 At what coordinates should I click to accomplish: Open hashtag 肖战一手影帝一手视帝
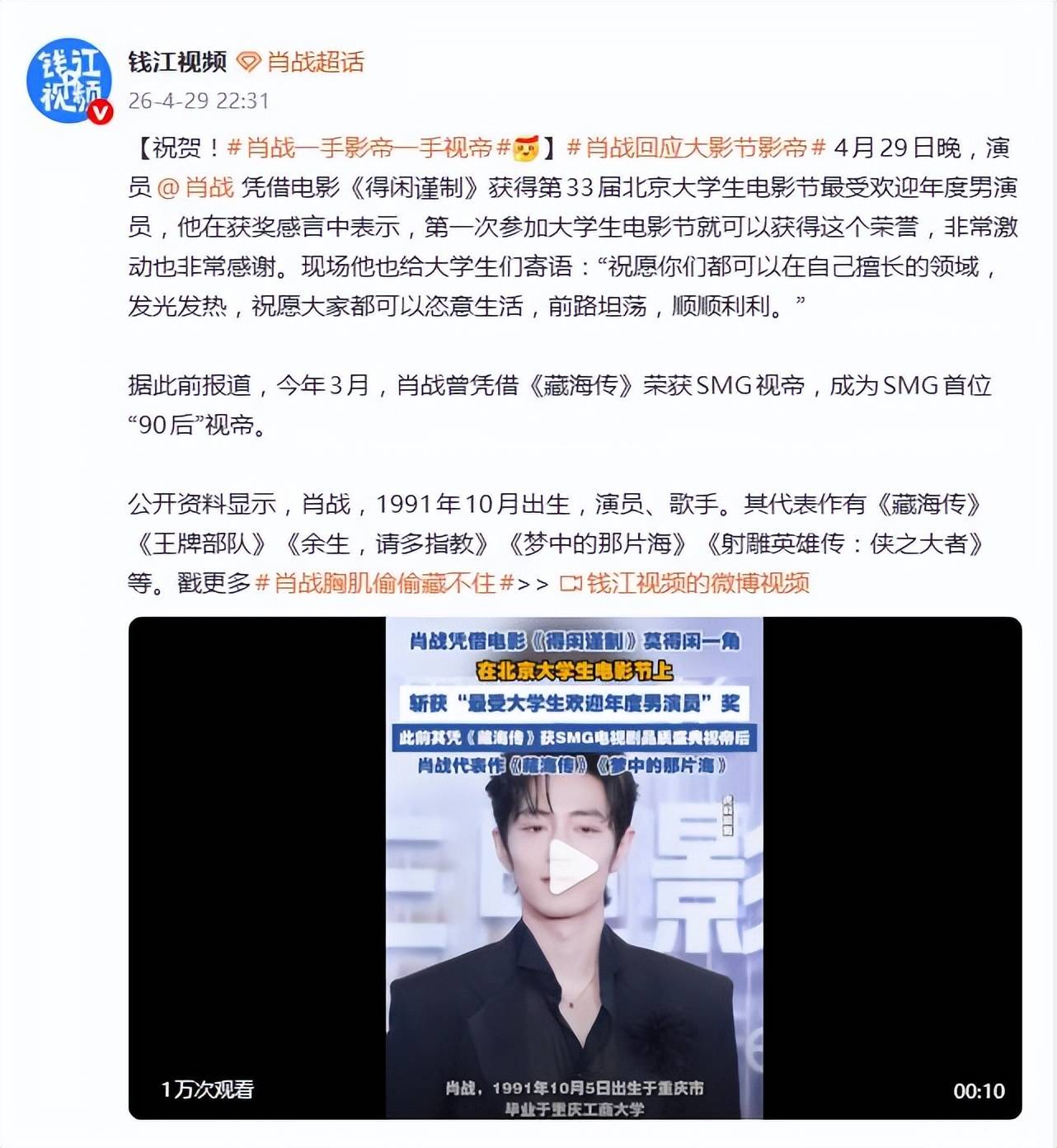click(369, 148)
